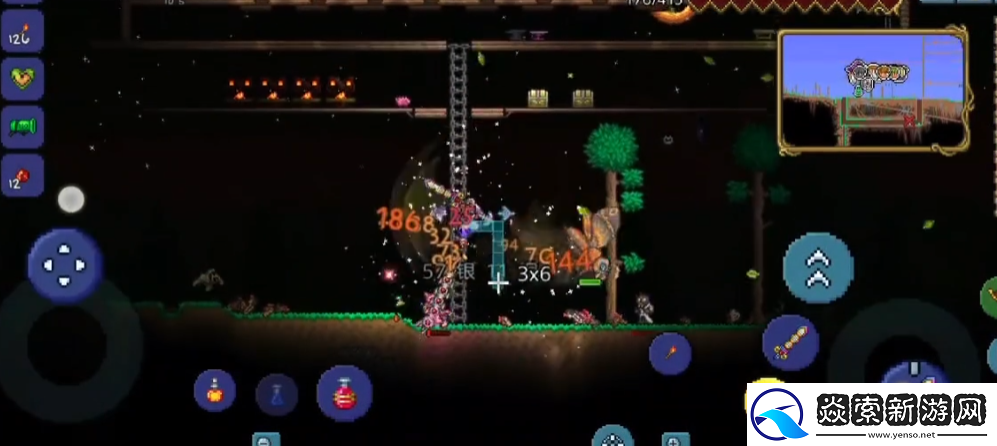This screenshot has height=446, width=997.
Task: Tap the red buff icon labeled 12
Action: 22,175
